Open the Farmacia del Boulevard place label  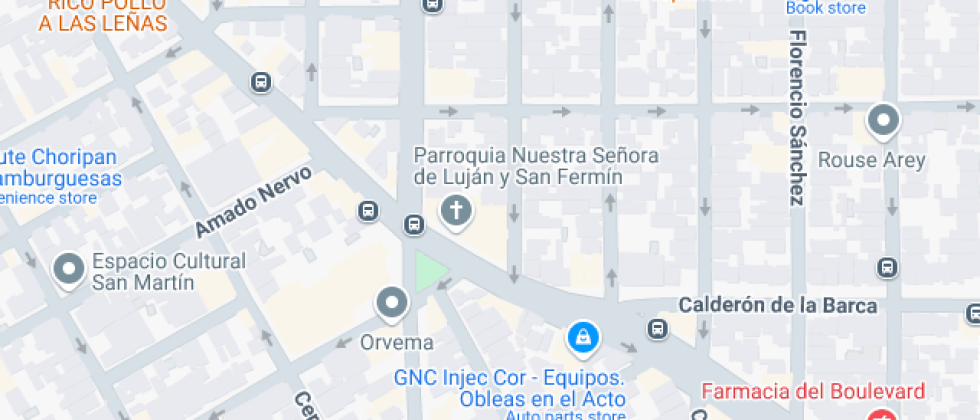click(x=813, y=391)
